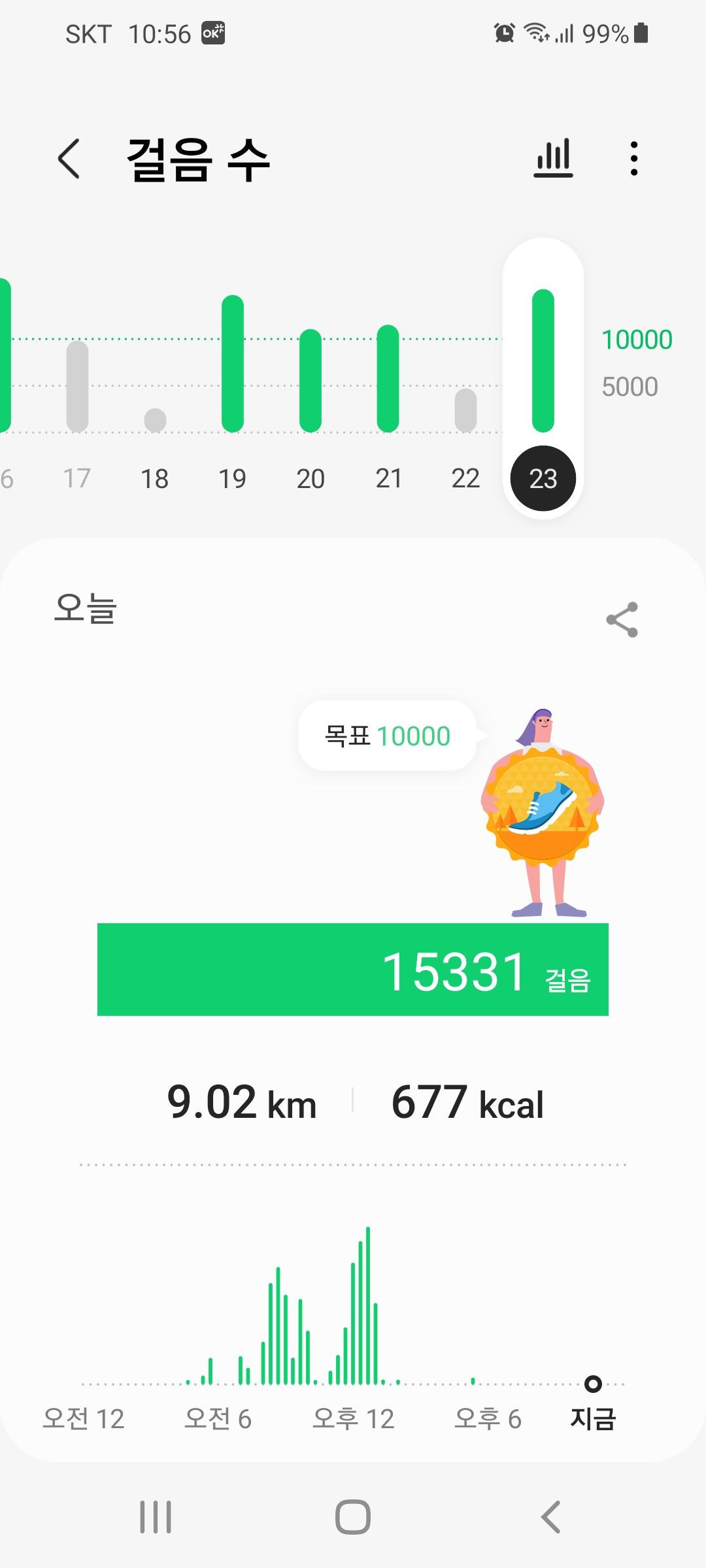Viewport: 706px width, 1568px height.
Task: Tap the 목표 10000 goal bubble
Action: [388, 736]
